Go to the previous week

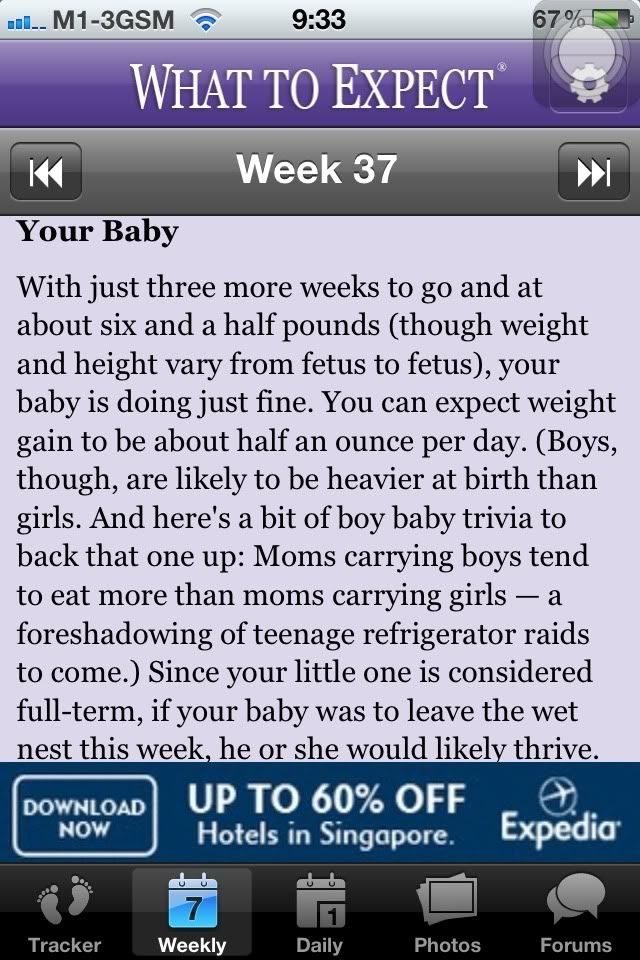tap(45, 172)
